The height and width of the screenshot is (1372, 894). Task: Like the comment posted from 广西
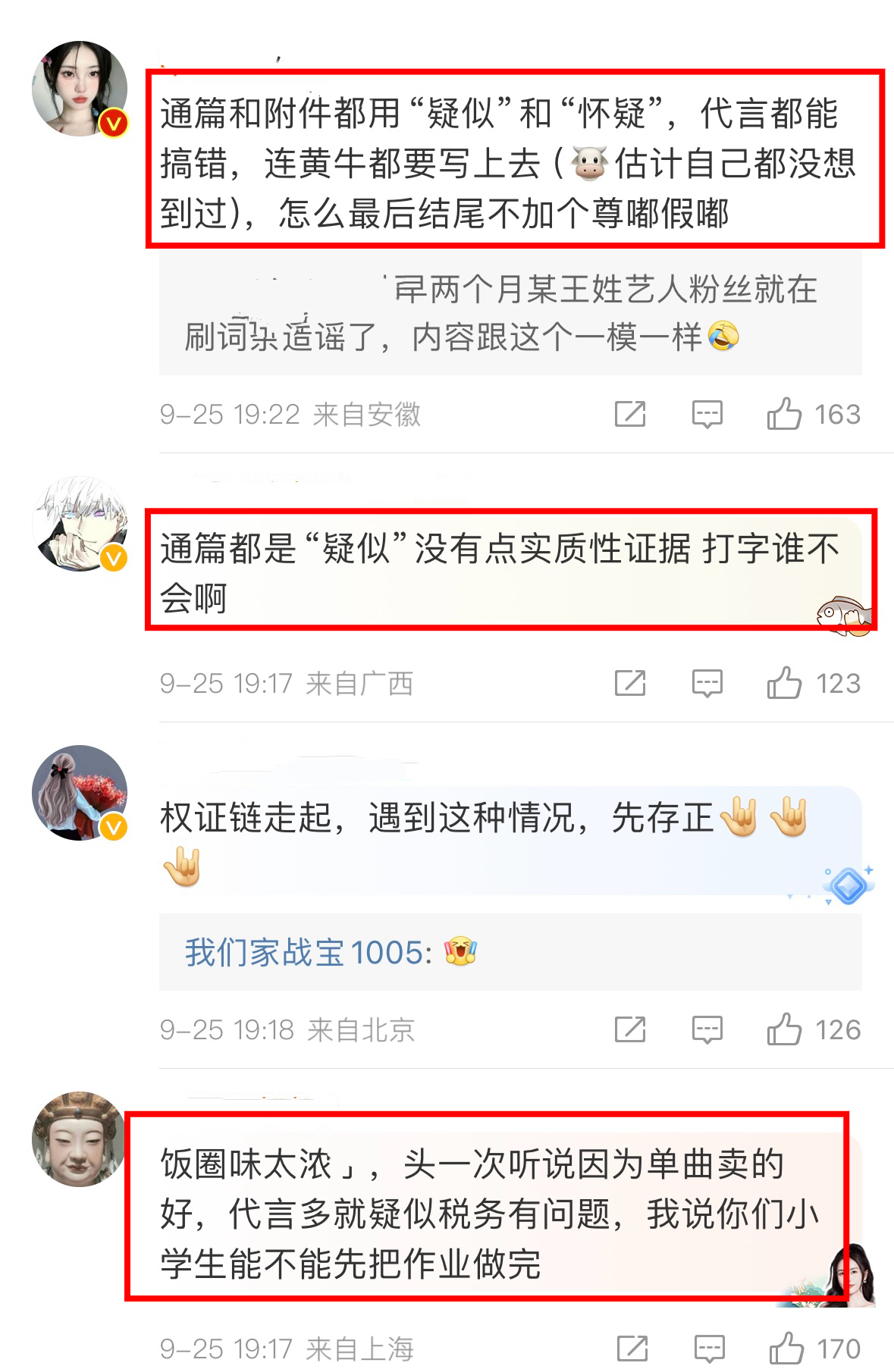(784, 683)
